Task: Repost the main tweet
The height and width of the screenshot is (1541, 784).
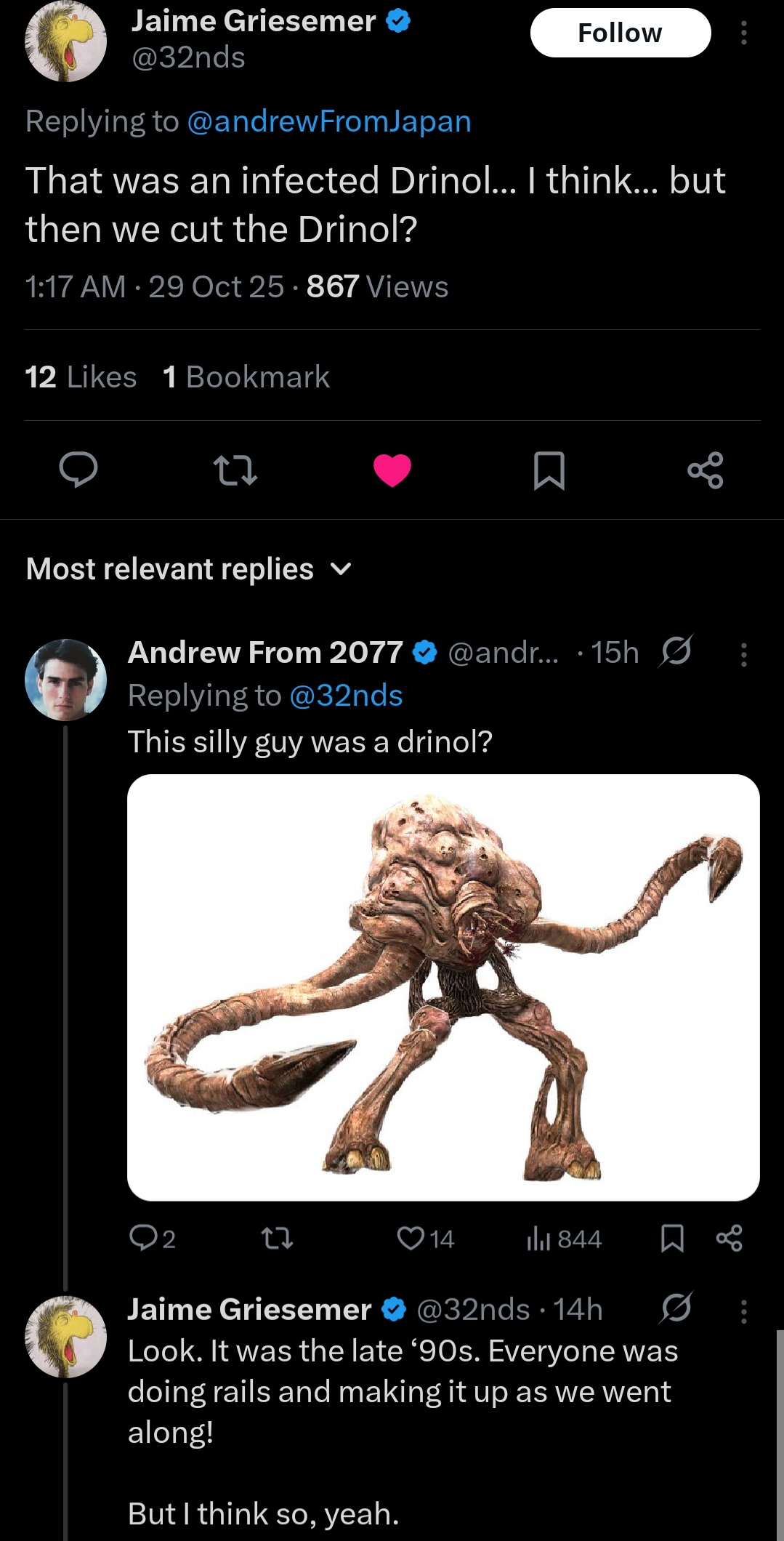Action: [x=235, y=470]
